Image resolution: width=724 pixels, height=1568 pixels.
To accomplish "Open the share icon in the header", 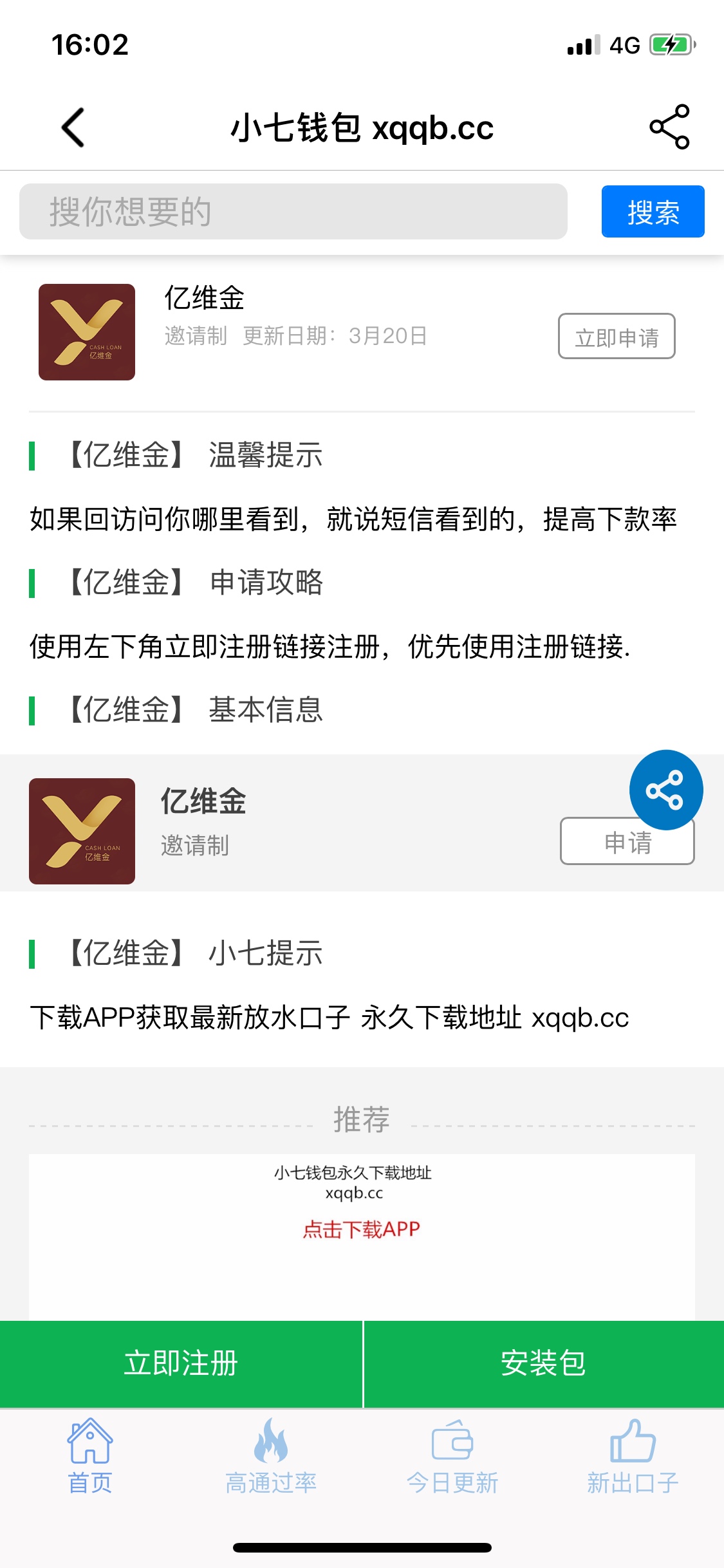I will pyautogui.click(x=669, y=127).
